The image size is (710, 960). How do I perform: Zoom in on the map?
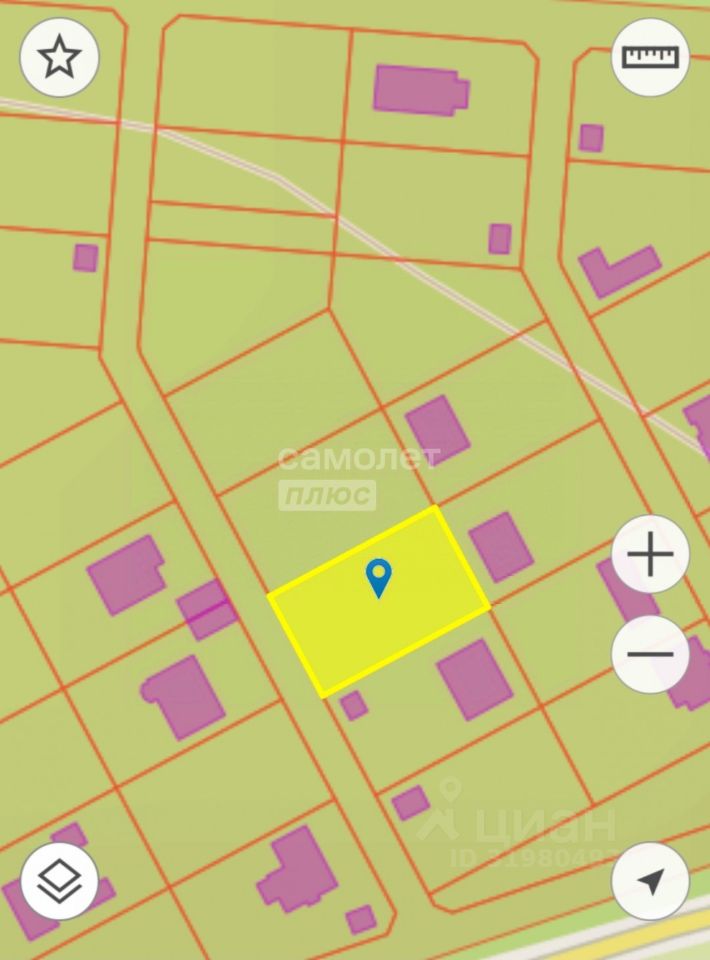(650, 554)
